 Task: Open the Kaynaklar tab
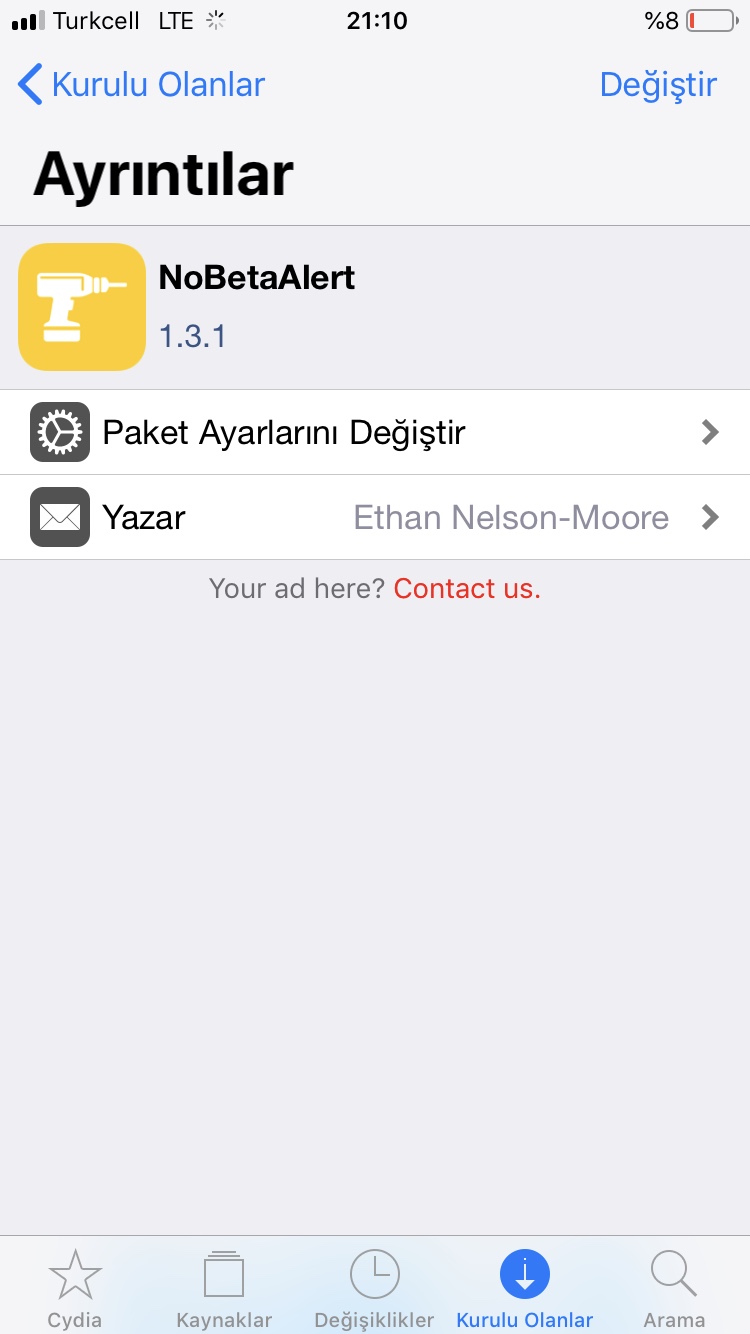tap(224, 1287)
